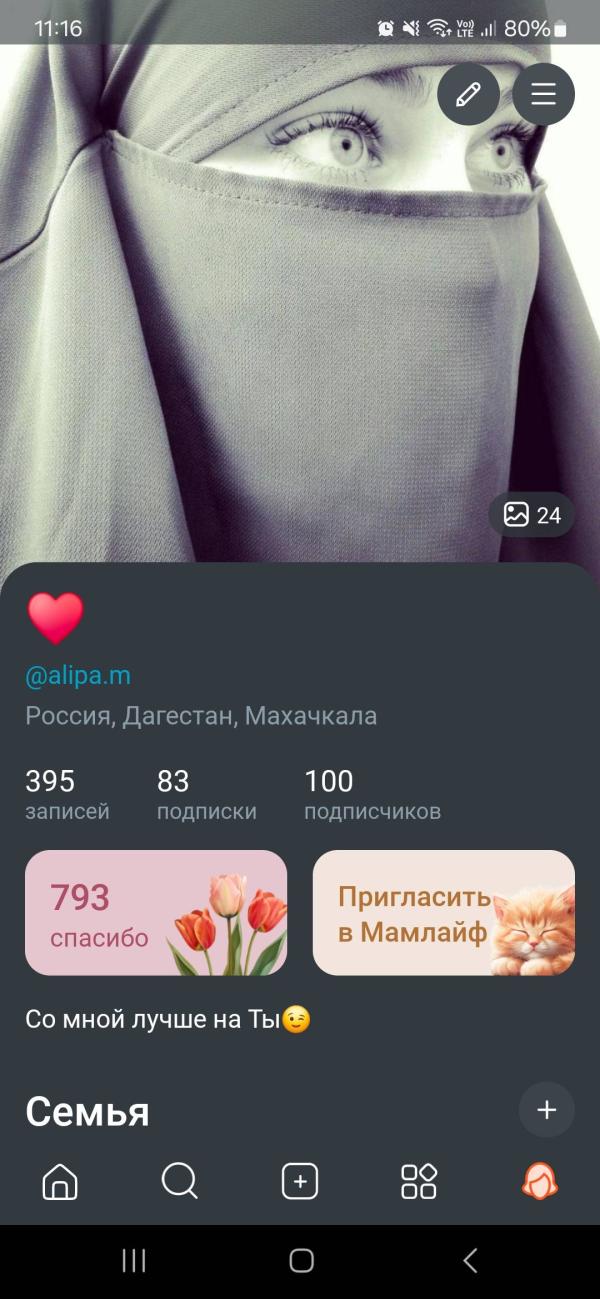
Task: Select the profile avatar tab
Action: coord(540,1181)
